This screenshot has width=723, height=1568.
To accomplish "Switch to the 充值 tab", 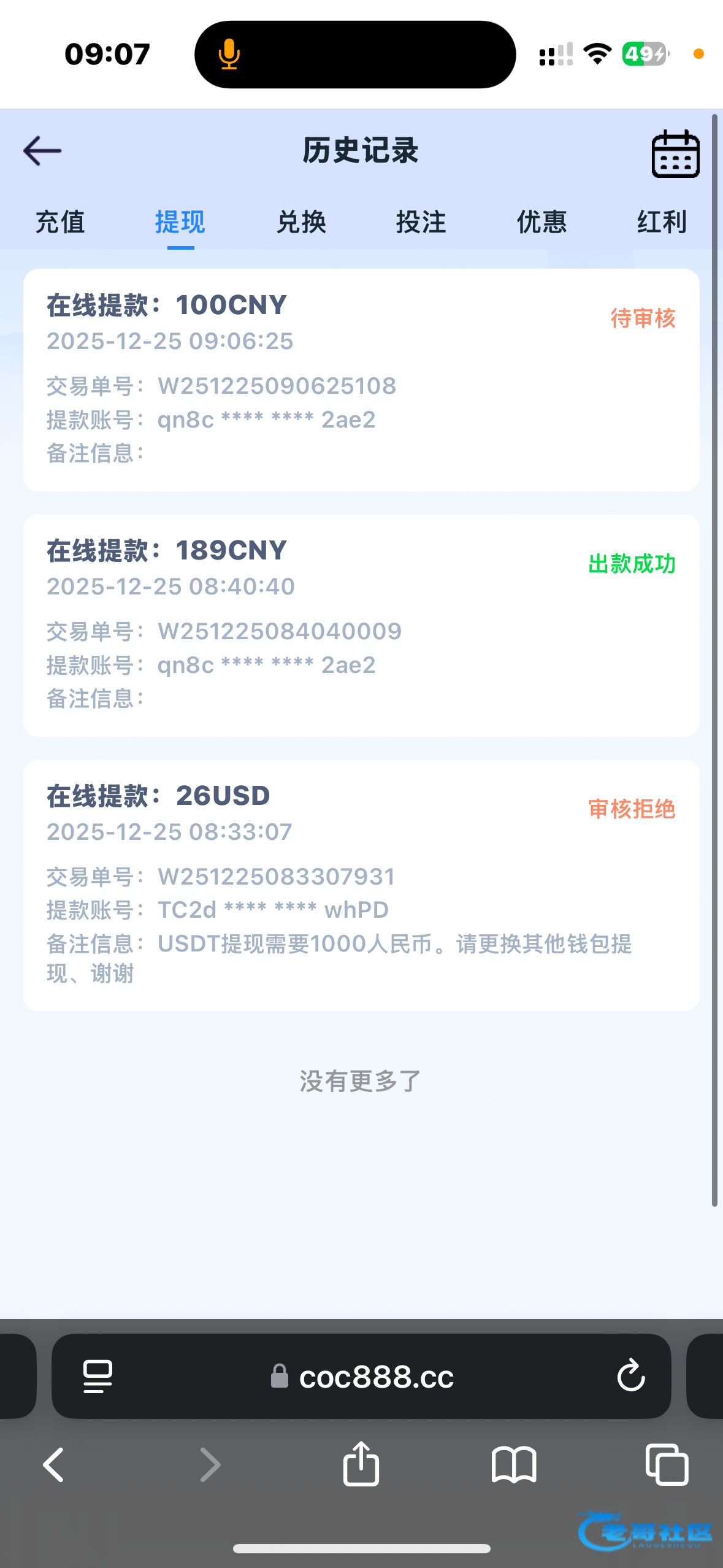I will coord(60,222).
